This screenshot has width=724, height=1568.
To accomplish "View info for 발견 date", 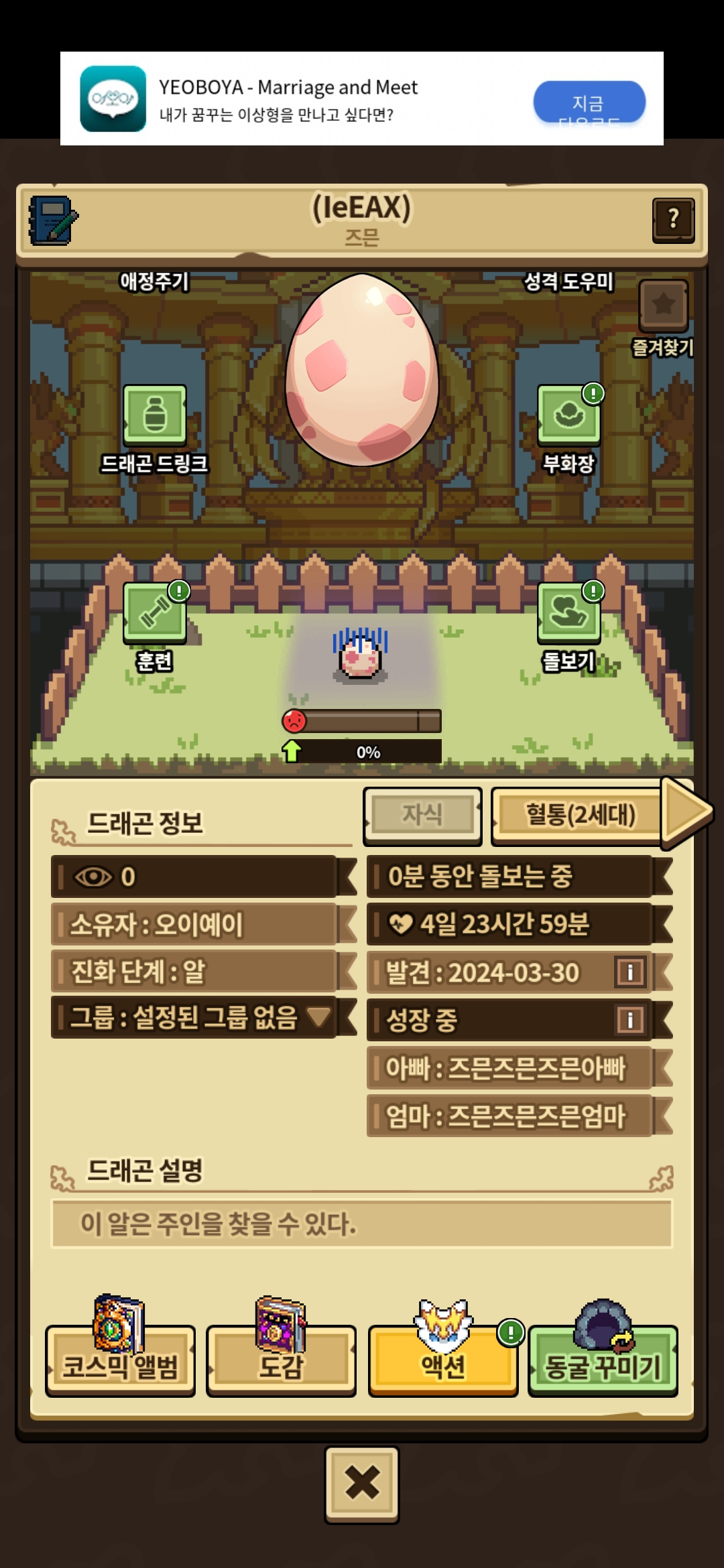I will (629, 972).
